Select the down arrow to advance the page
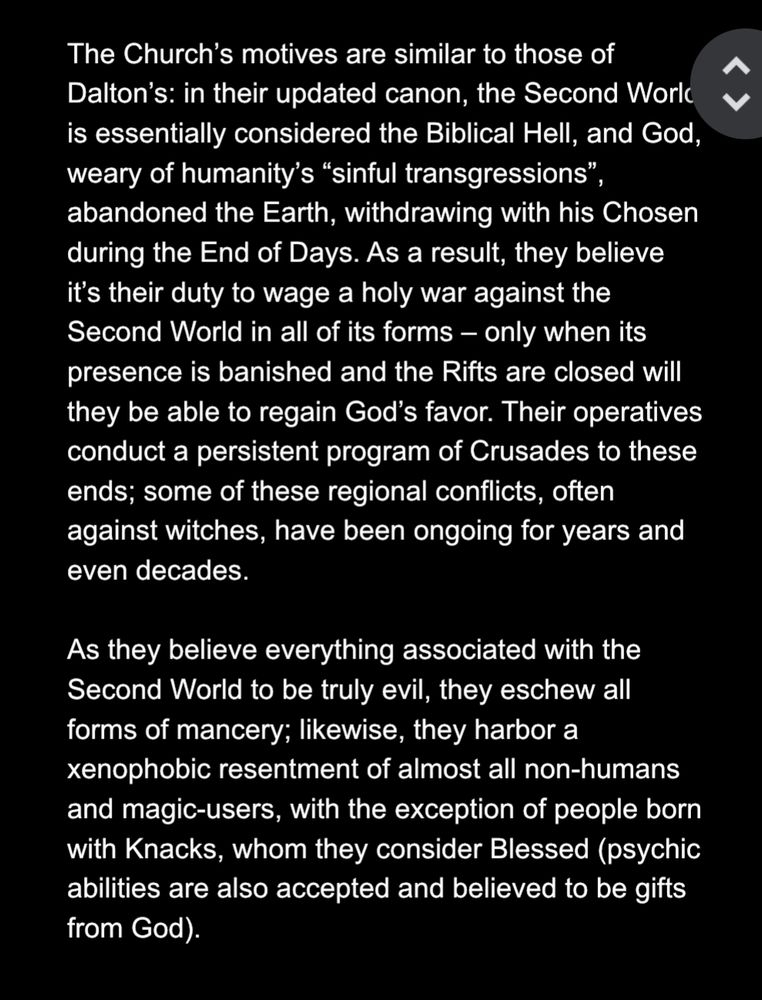The width and height of the screenshot is (762, 1000). [x=735, y=103]
